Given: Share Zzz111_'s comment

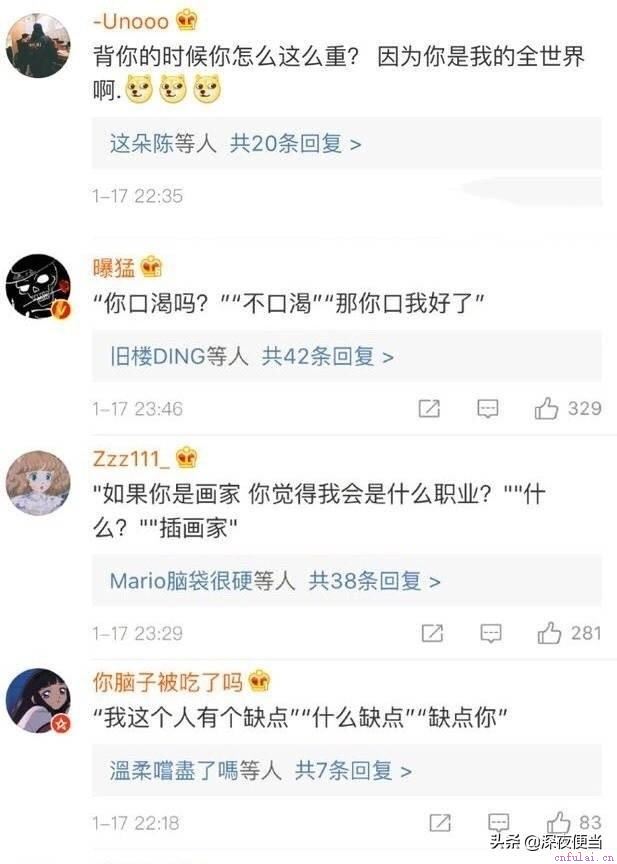Looking at the screenshot, I should [x=432, y=633].
